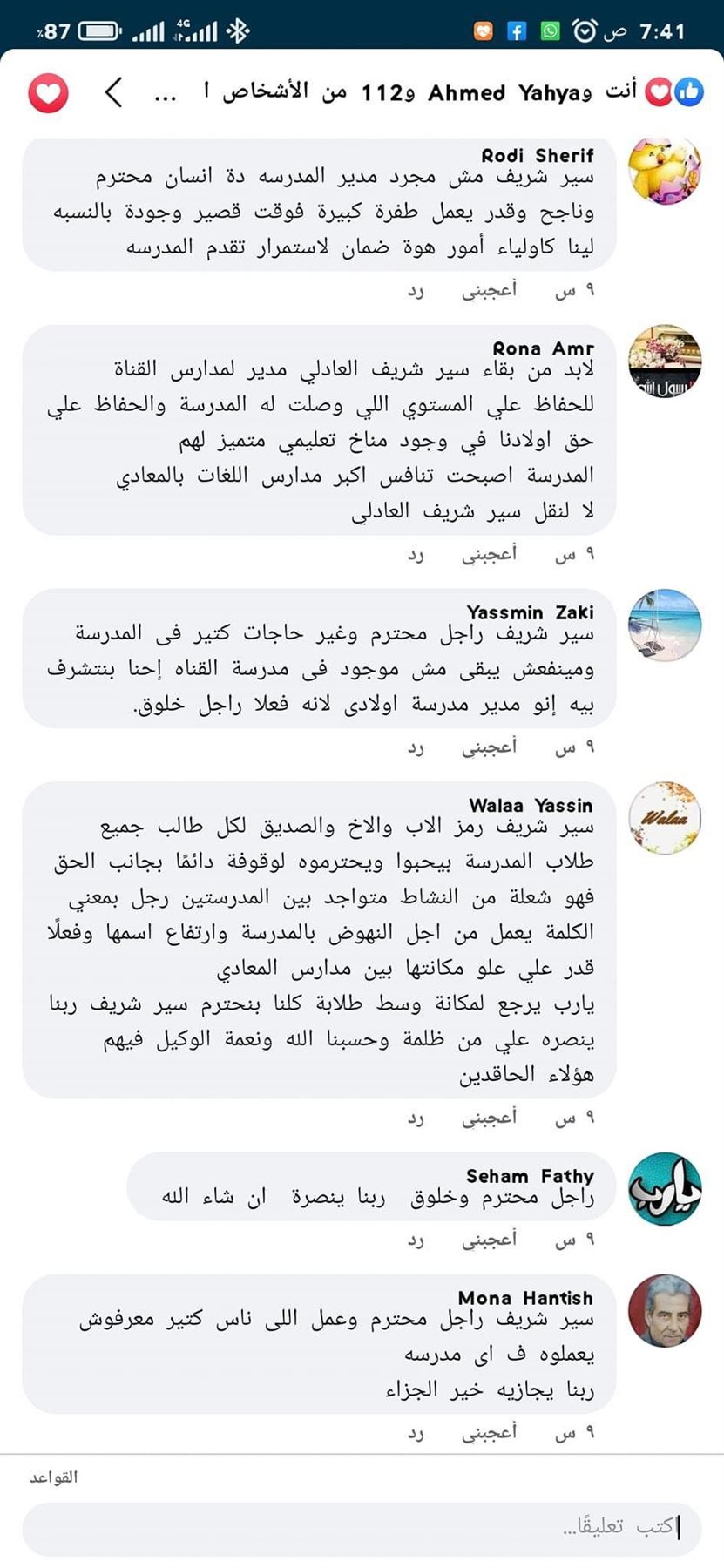This screenshot has width=724, height=1568.
Task: View Mona Hantish's profile picture
Action: pyautogui.click(x=665, y=1310)
